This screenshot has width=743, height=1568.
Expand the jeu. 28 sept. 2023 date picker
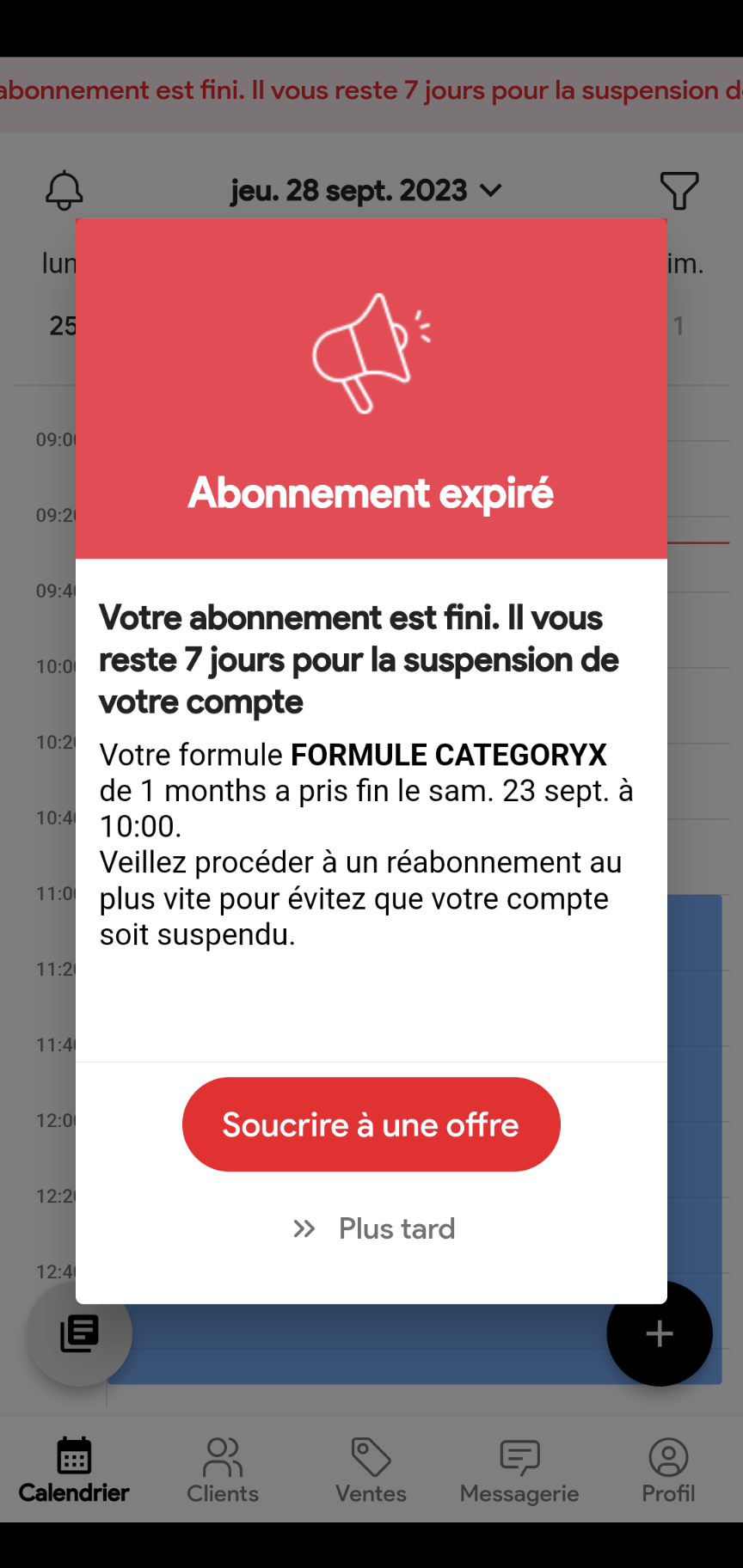pyautogui.click(x=365, y=190)
